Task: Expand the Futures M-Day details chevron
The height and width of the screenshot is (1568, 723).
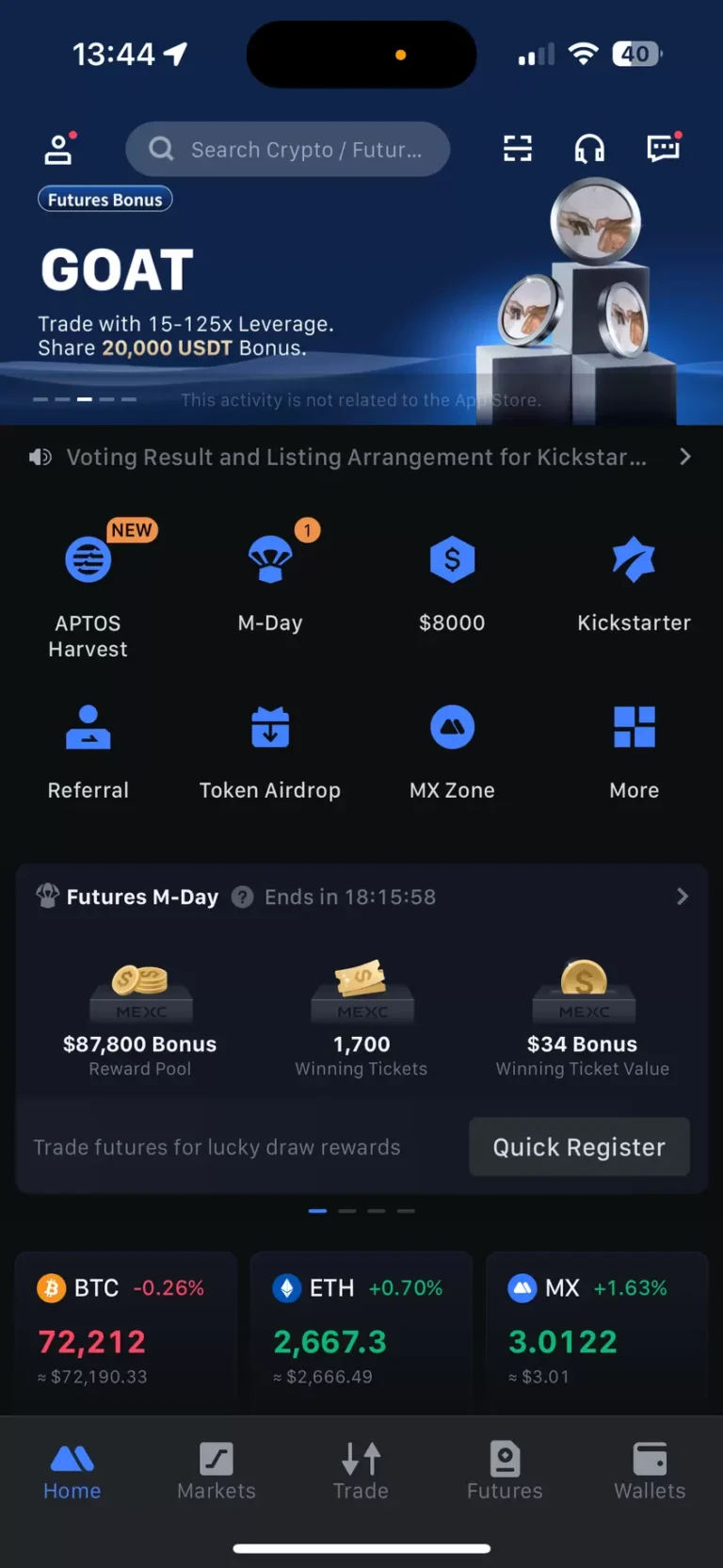Action: [x=683, y=897]
